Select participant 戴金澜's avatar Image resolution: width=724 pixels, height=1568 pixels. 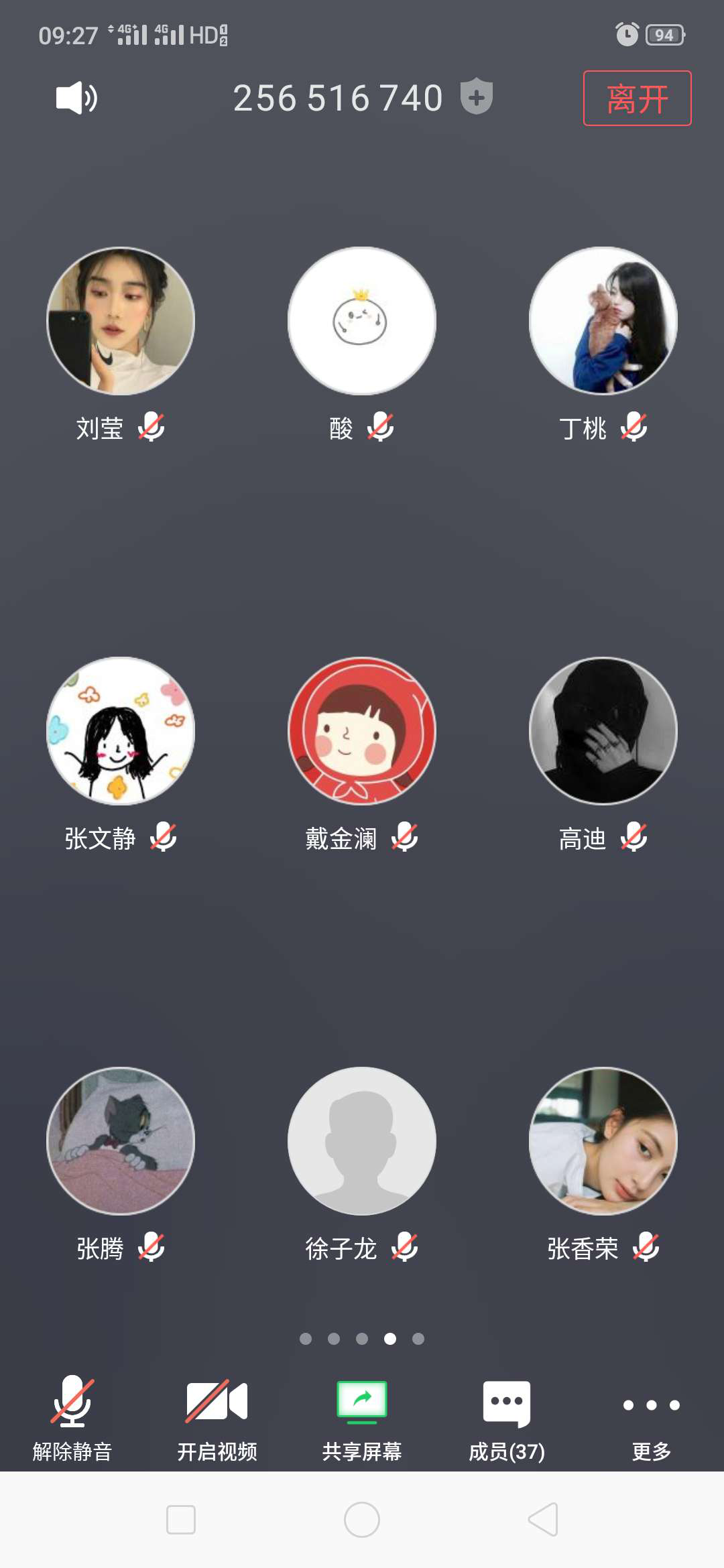click(362, 731)
